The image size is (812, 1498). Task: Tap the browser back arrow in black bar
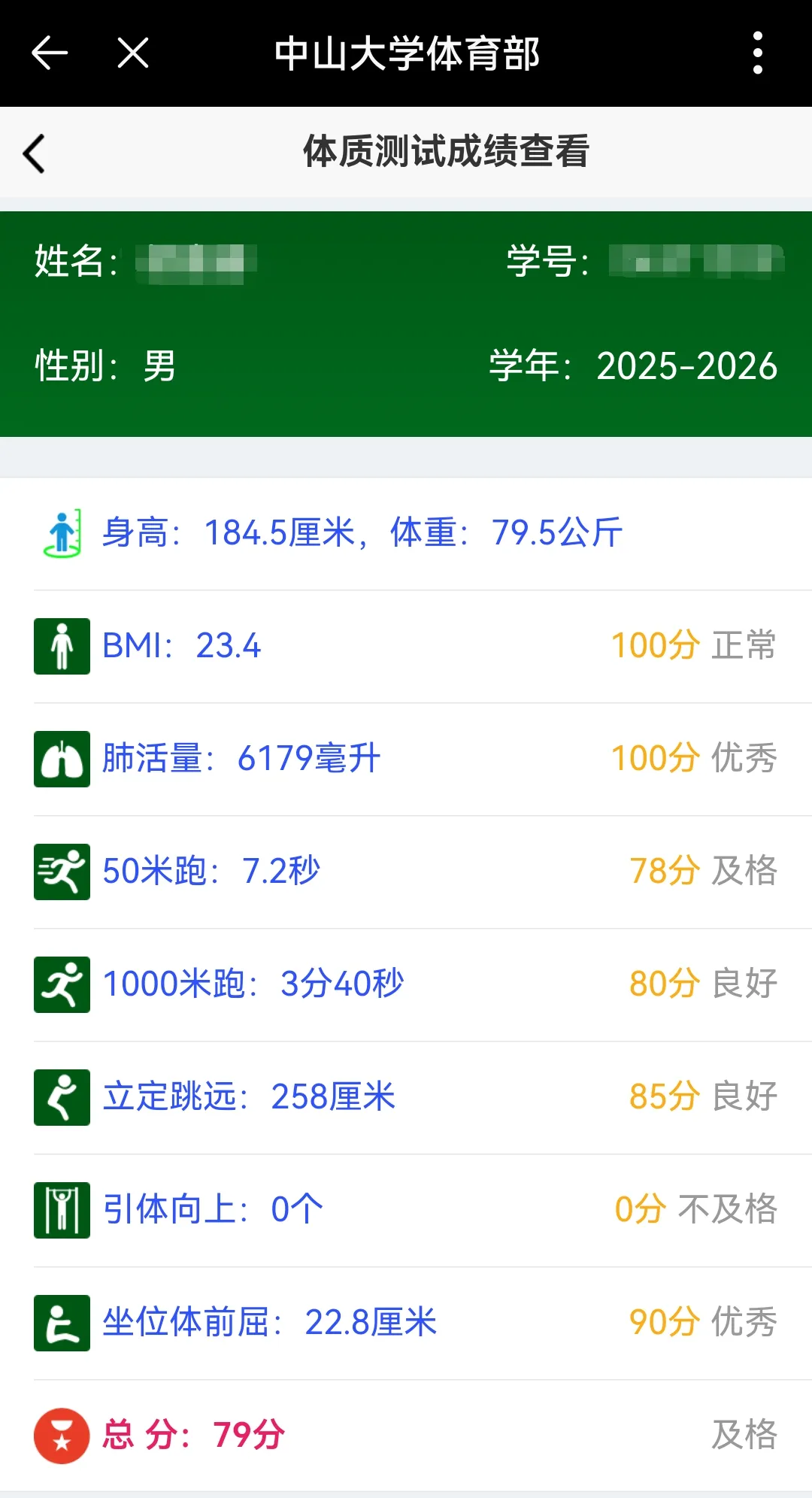tap(50, 53)
